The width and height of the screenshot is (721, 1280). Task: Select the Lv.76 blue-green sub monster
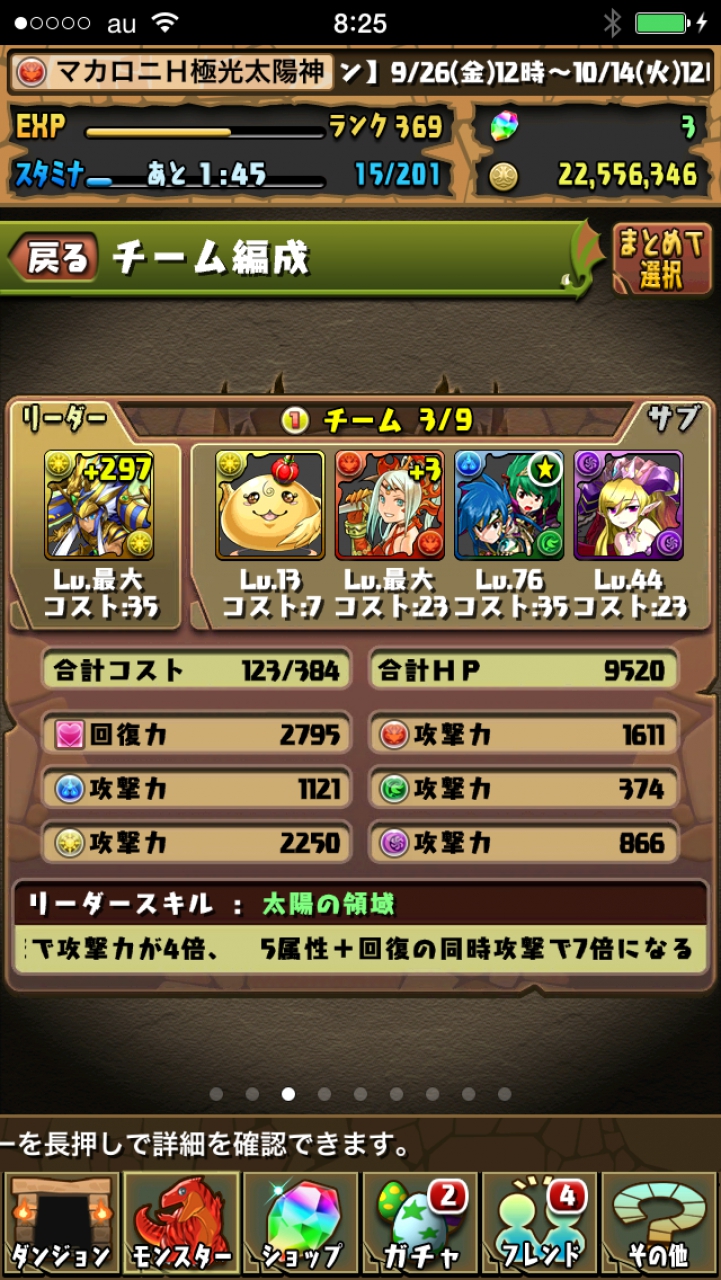click(x=509, y=505)
